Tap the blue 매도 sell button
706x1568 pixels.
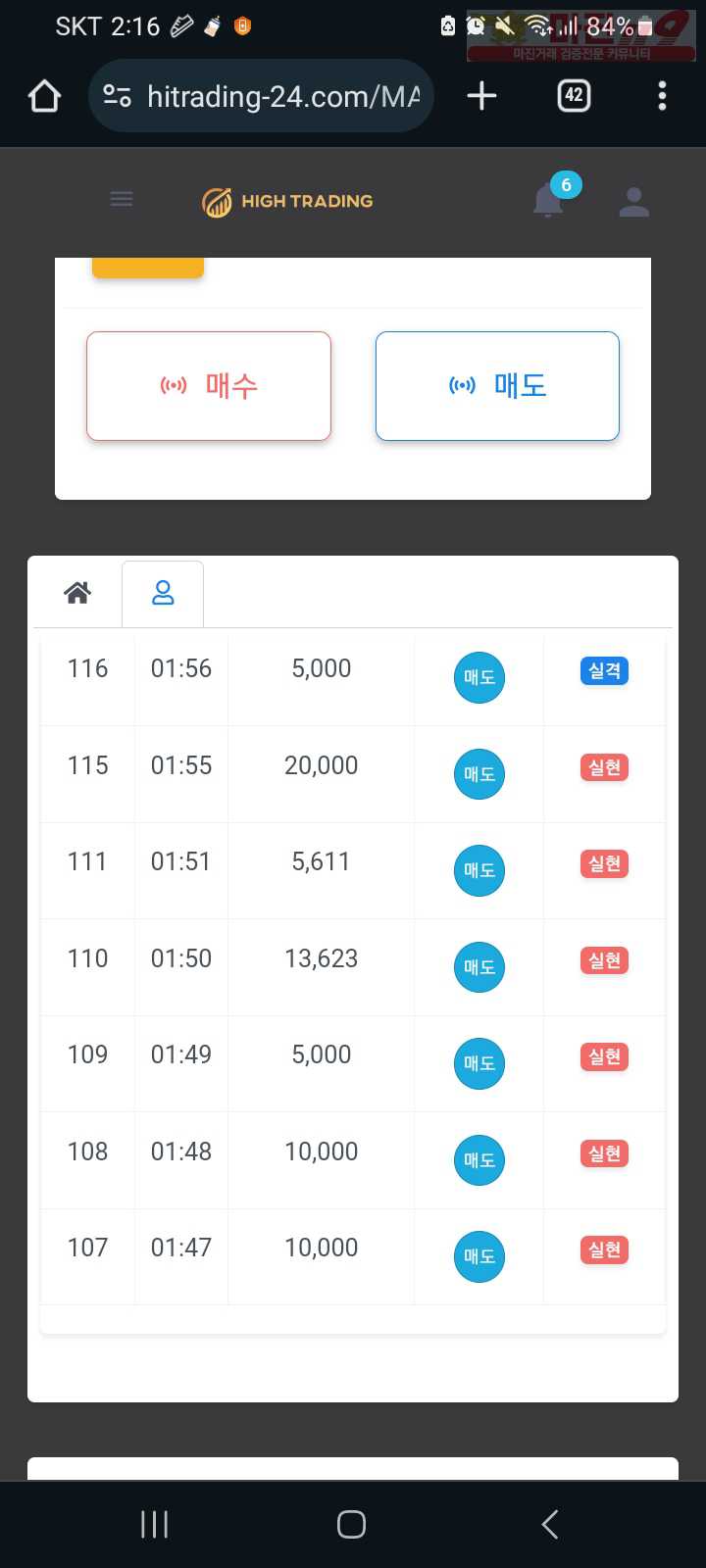tap(497, 386)
